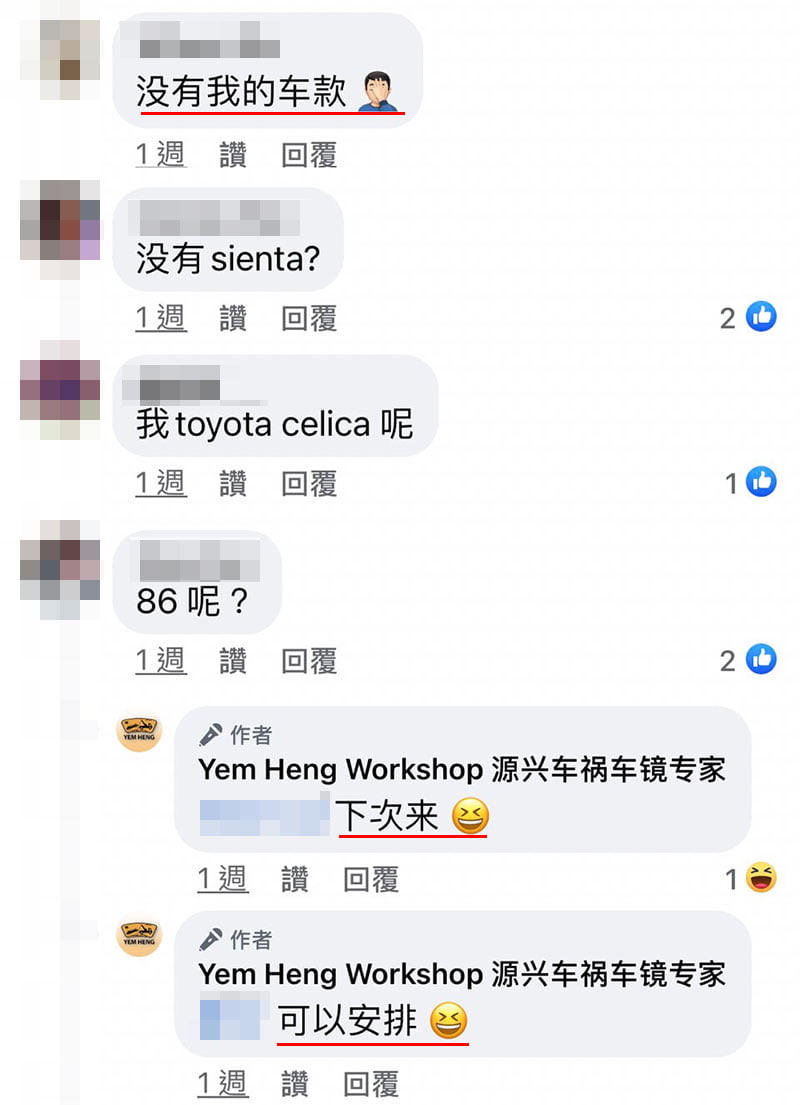
Task: Like the comment '没有我的车款'
Action: coord(233,154)
